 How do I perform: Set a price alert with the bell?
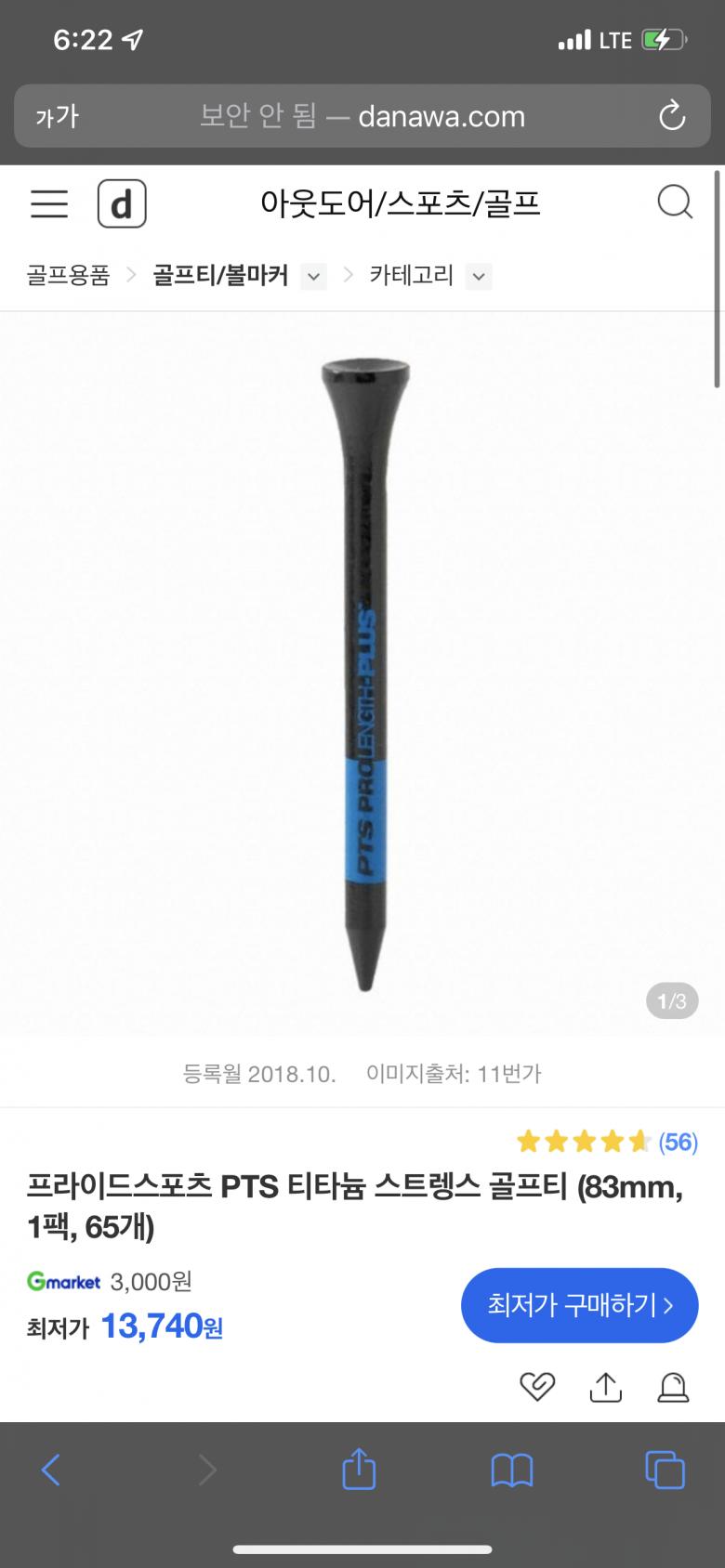coord(673,1387)
